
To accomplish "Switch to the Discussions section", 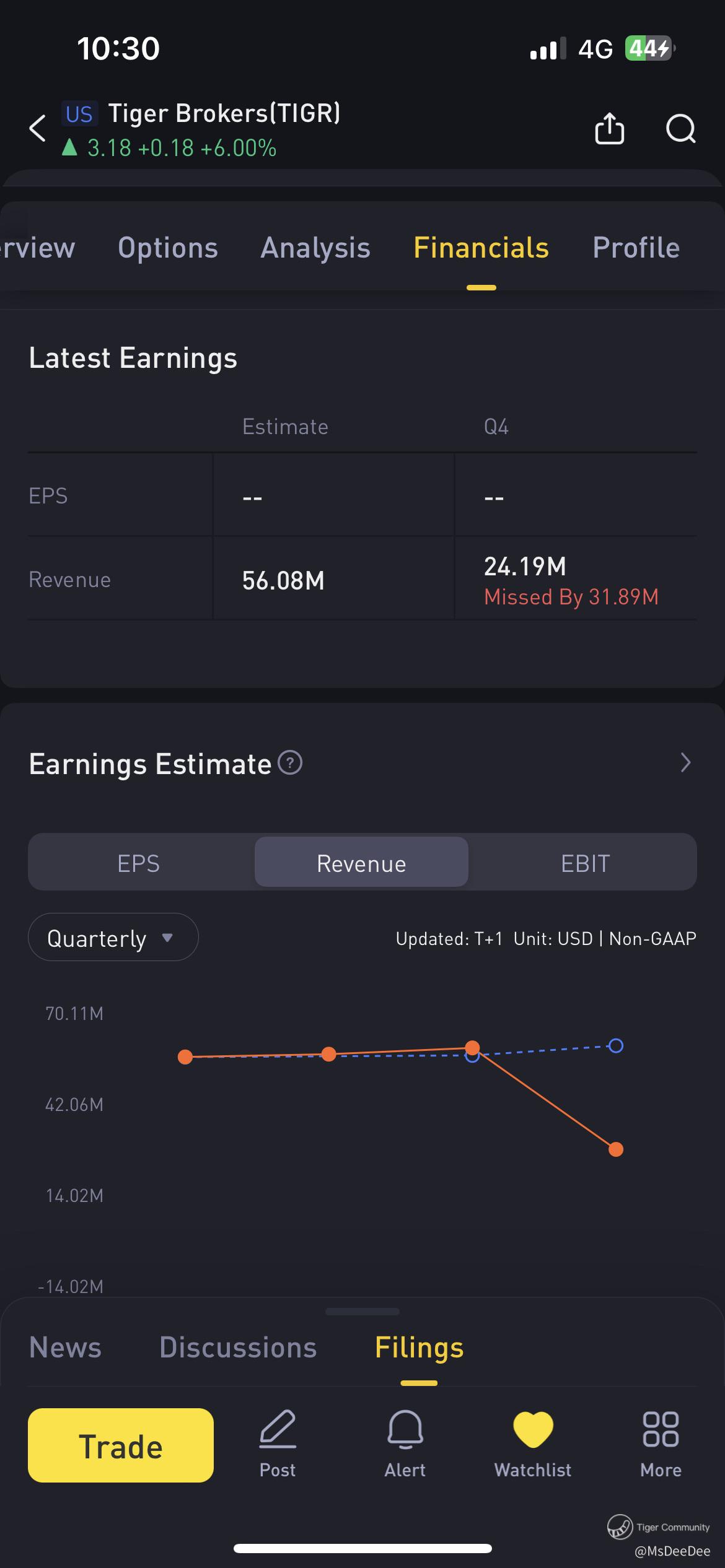I will pos(238,1348).
